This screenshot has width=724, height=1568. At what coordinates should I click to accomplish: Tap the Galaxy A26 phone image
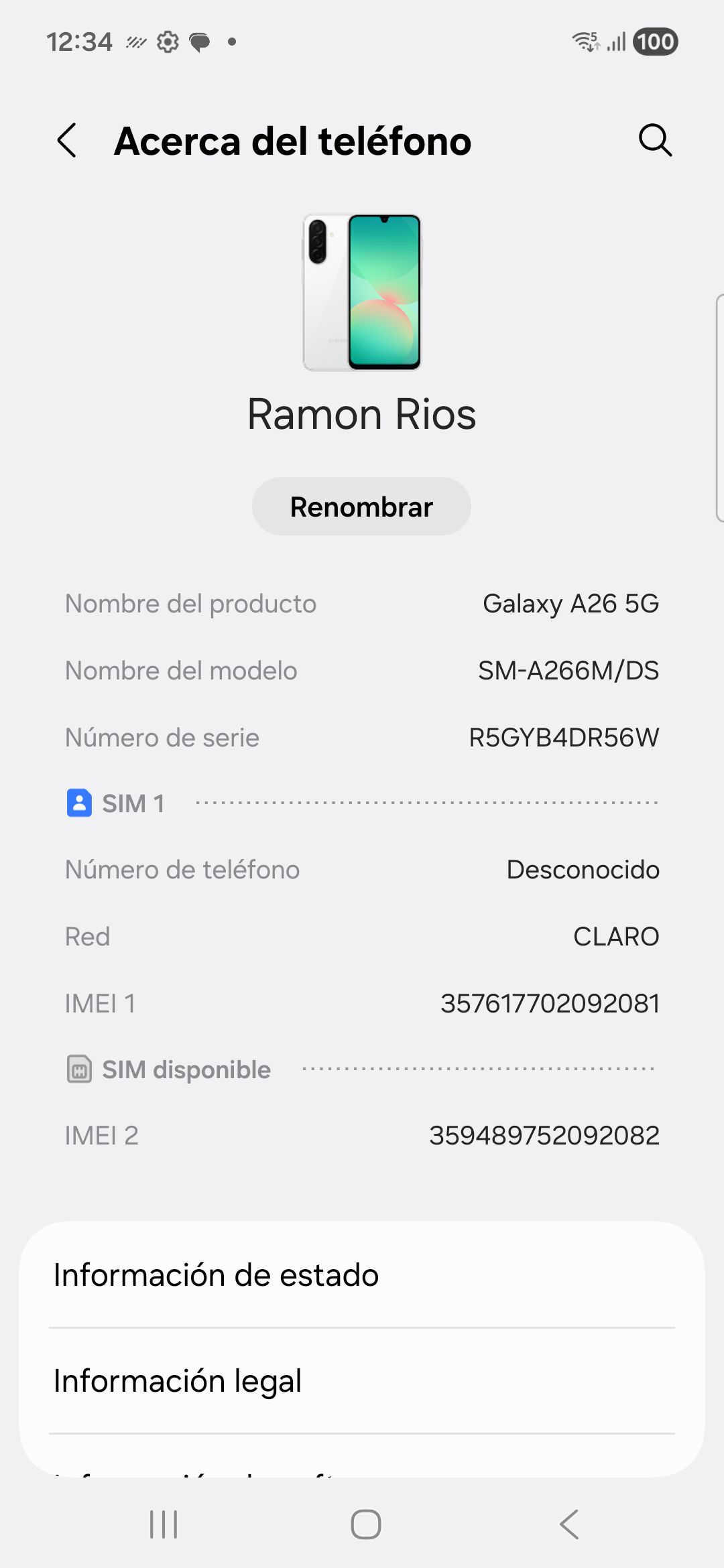[362, 291]
